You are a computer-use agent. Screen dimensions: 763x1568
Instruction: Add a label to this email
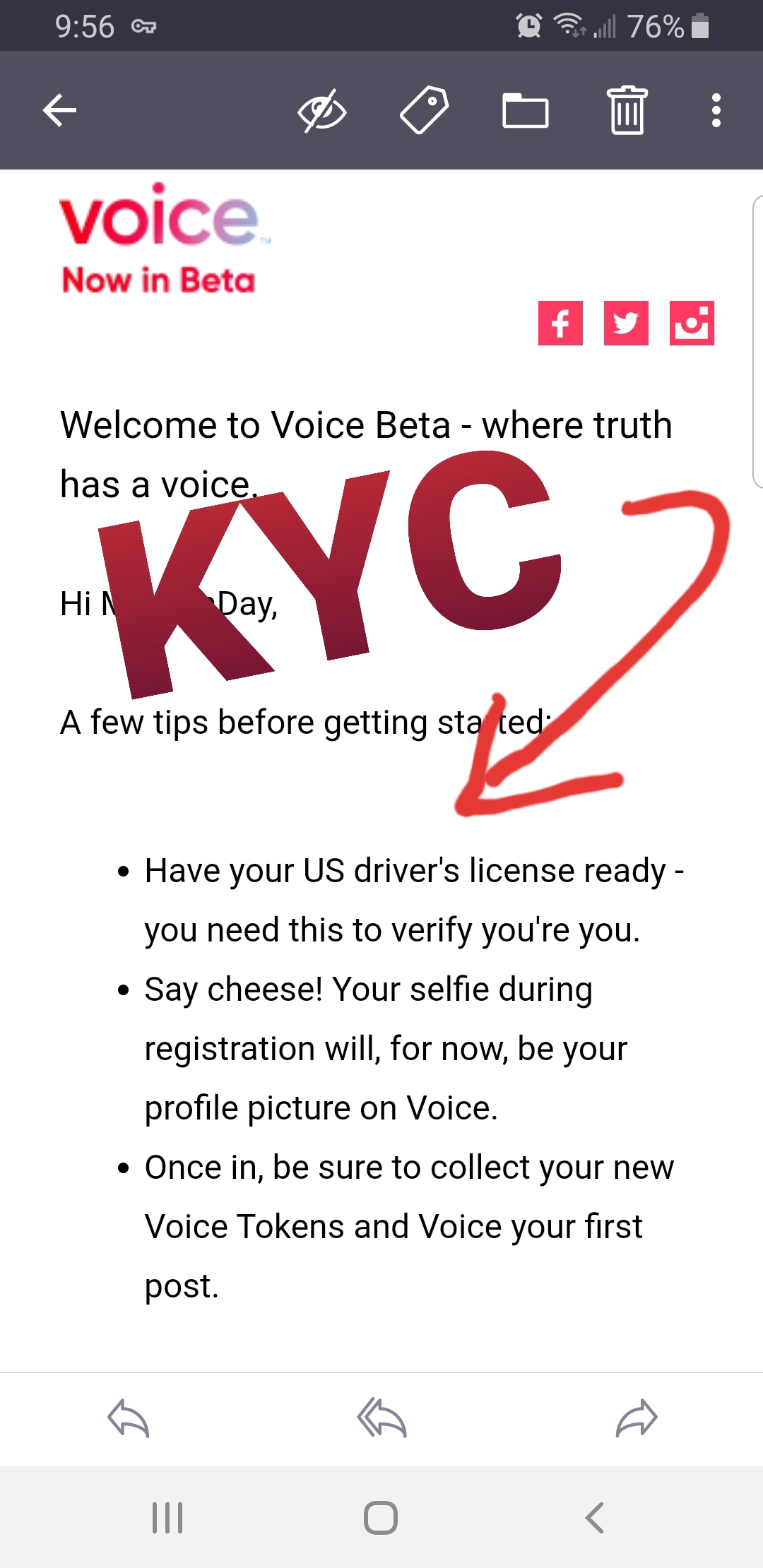click(x=424, y=111)
